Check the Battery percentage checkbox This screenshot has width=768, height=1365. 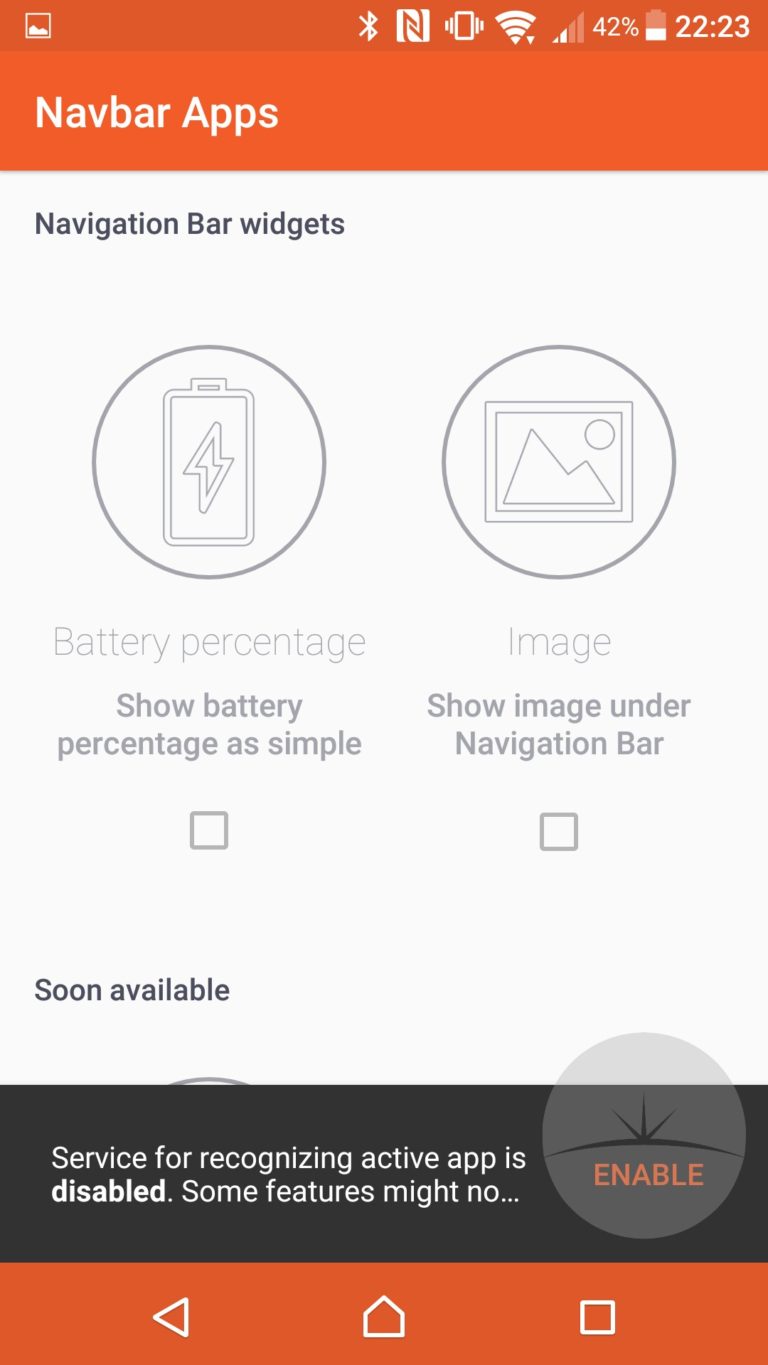point(209,830)
